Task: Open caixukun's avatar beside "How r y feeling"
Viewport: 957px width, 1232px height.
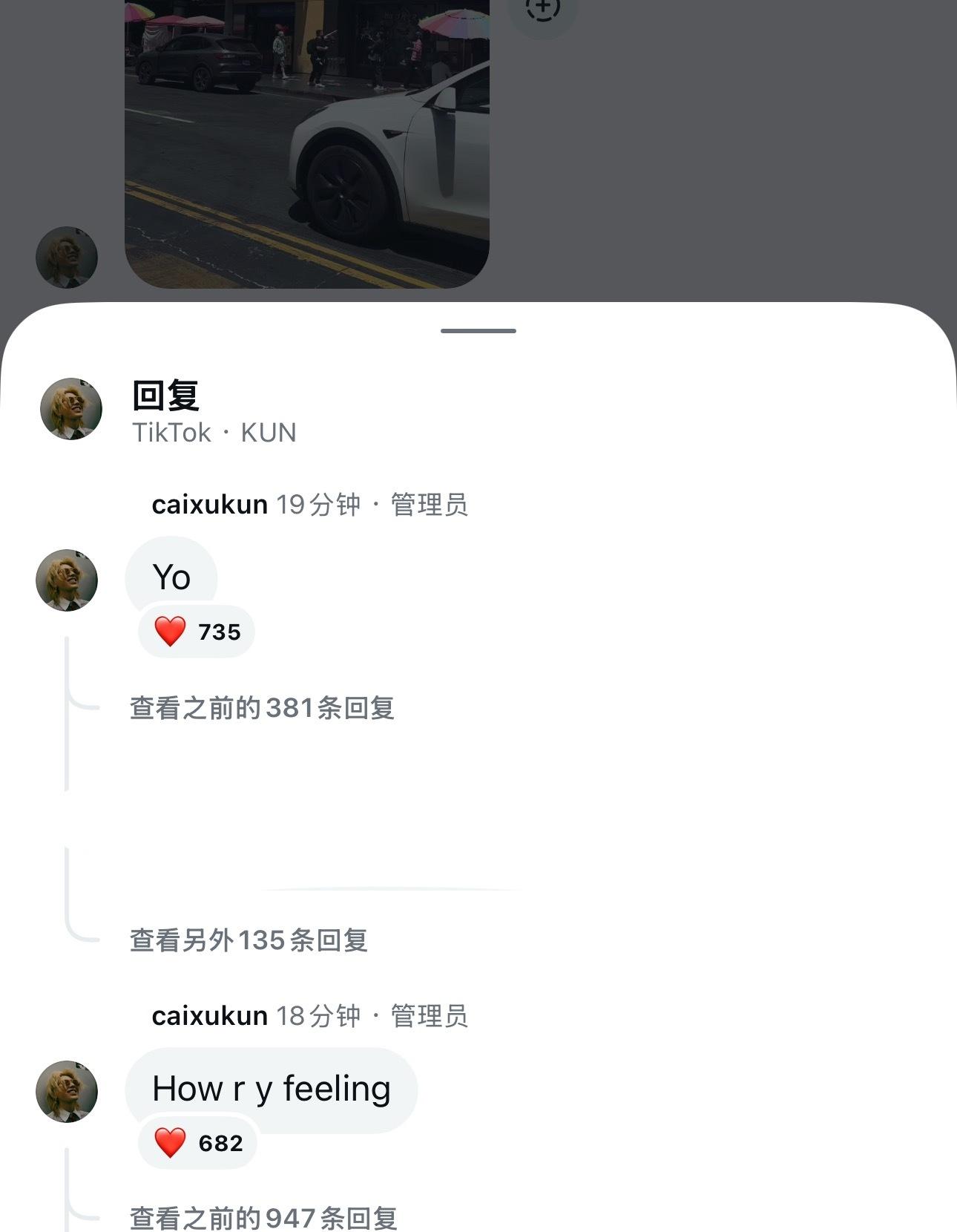Action: 67,1092
